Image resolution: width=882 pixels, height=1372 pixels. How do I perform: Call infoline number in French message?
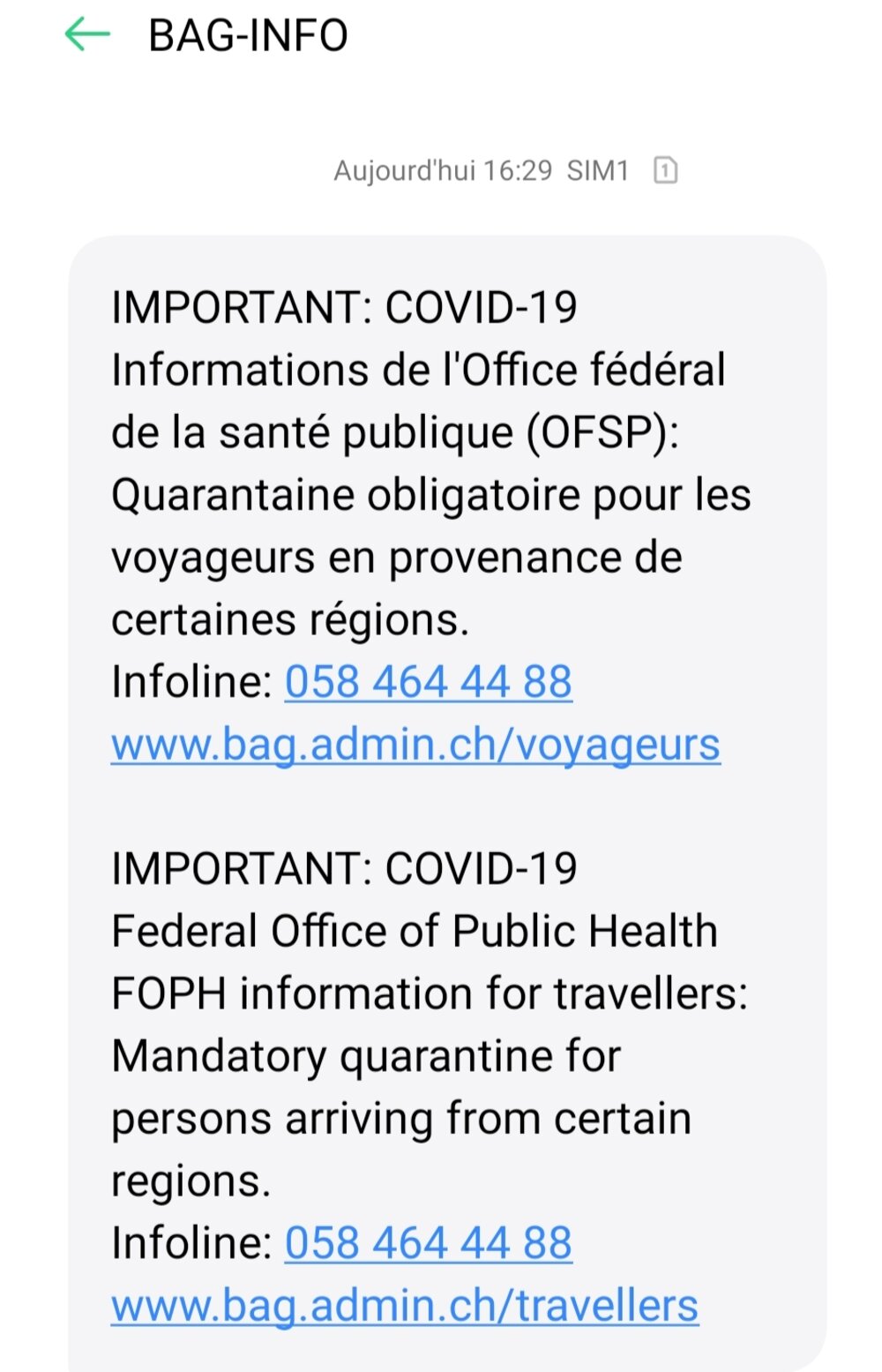[x=428, y=682]
